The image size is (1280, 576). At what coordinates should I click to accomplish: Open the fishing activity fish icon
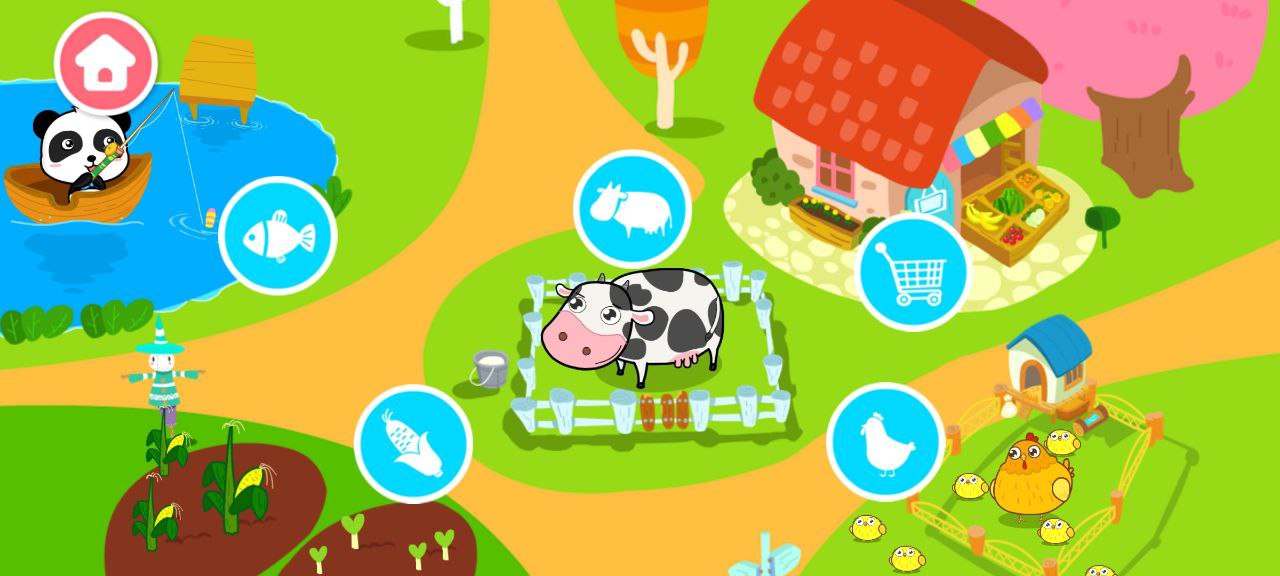tap(278, 236)
